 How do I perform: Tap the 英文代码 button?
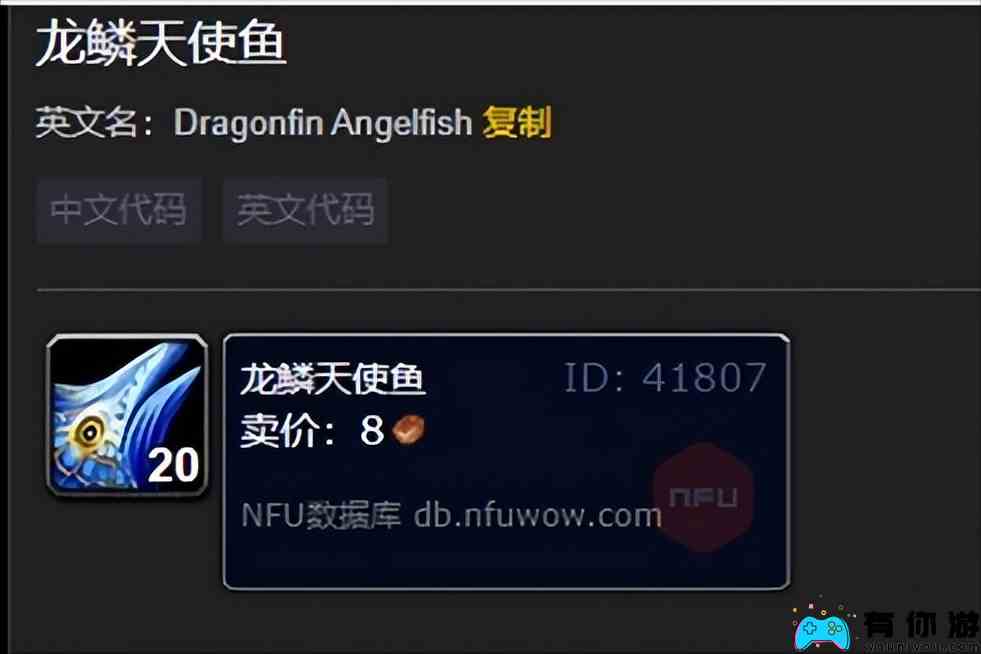[305, 211]
